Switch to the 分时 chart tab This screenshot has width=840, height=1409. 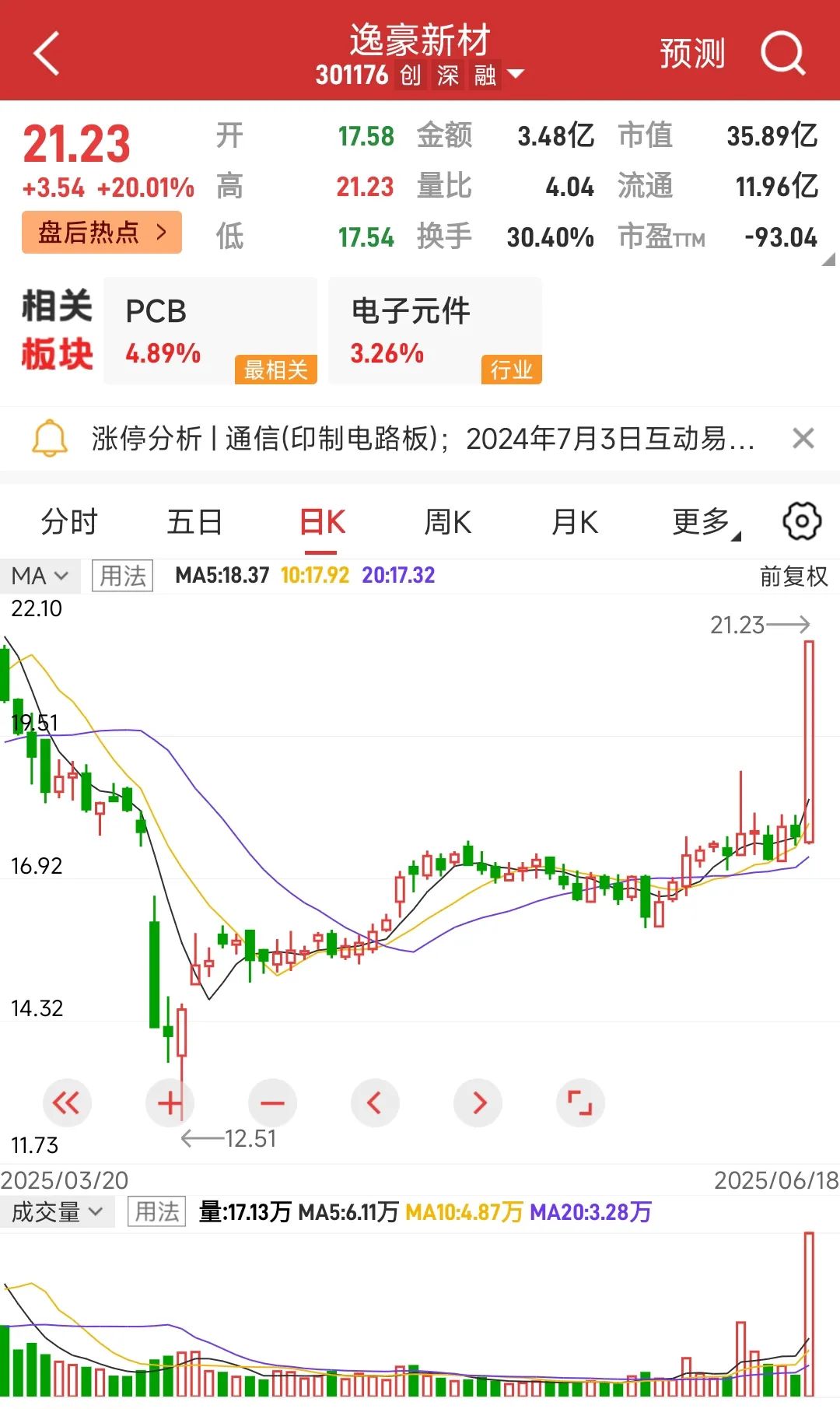coord(69,522)
